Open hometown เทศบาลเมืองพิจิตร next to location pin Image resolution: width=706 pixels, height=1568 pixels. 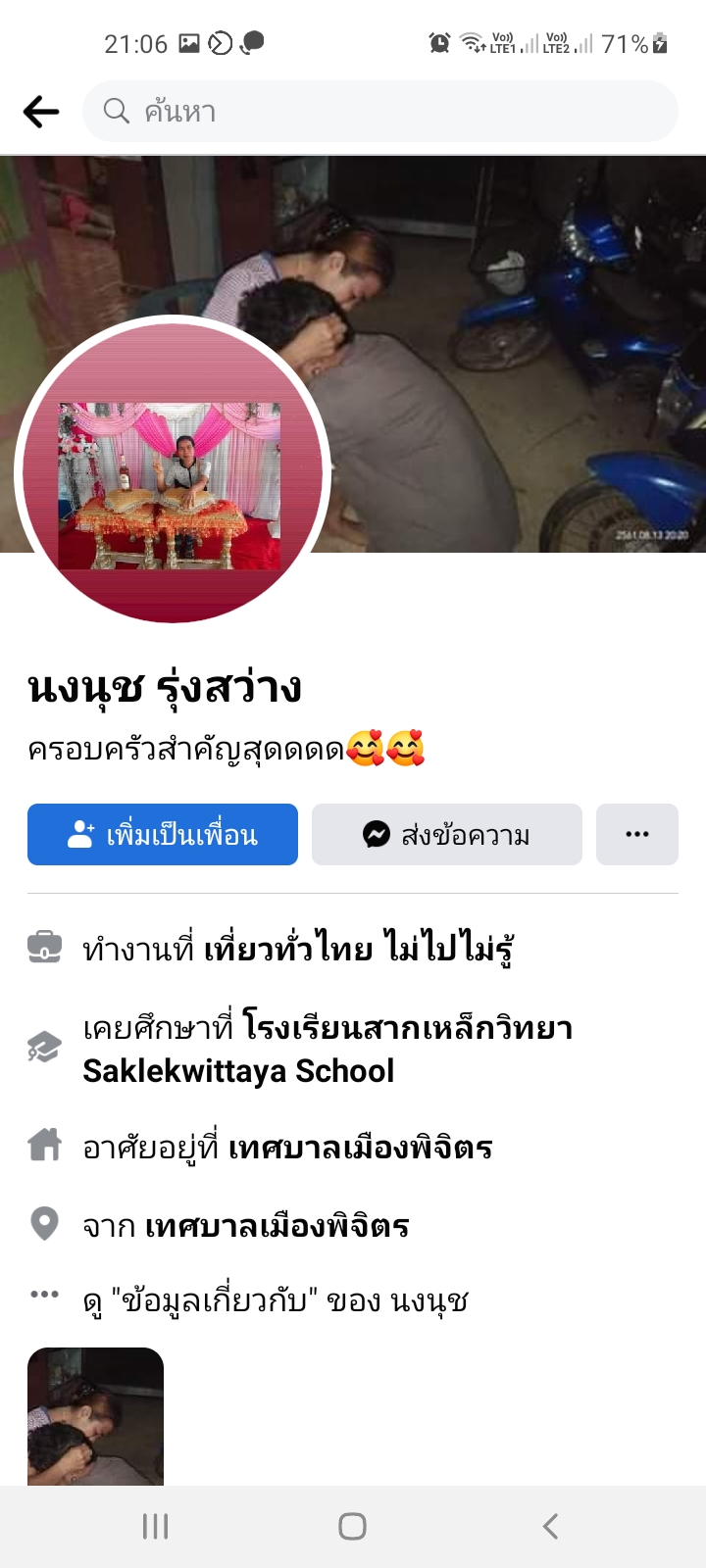coord(277,1226)
